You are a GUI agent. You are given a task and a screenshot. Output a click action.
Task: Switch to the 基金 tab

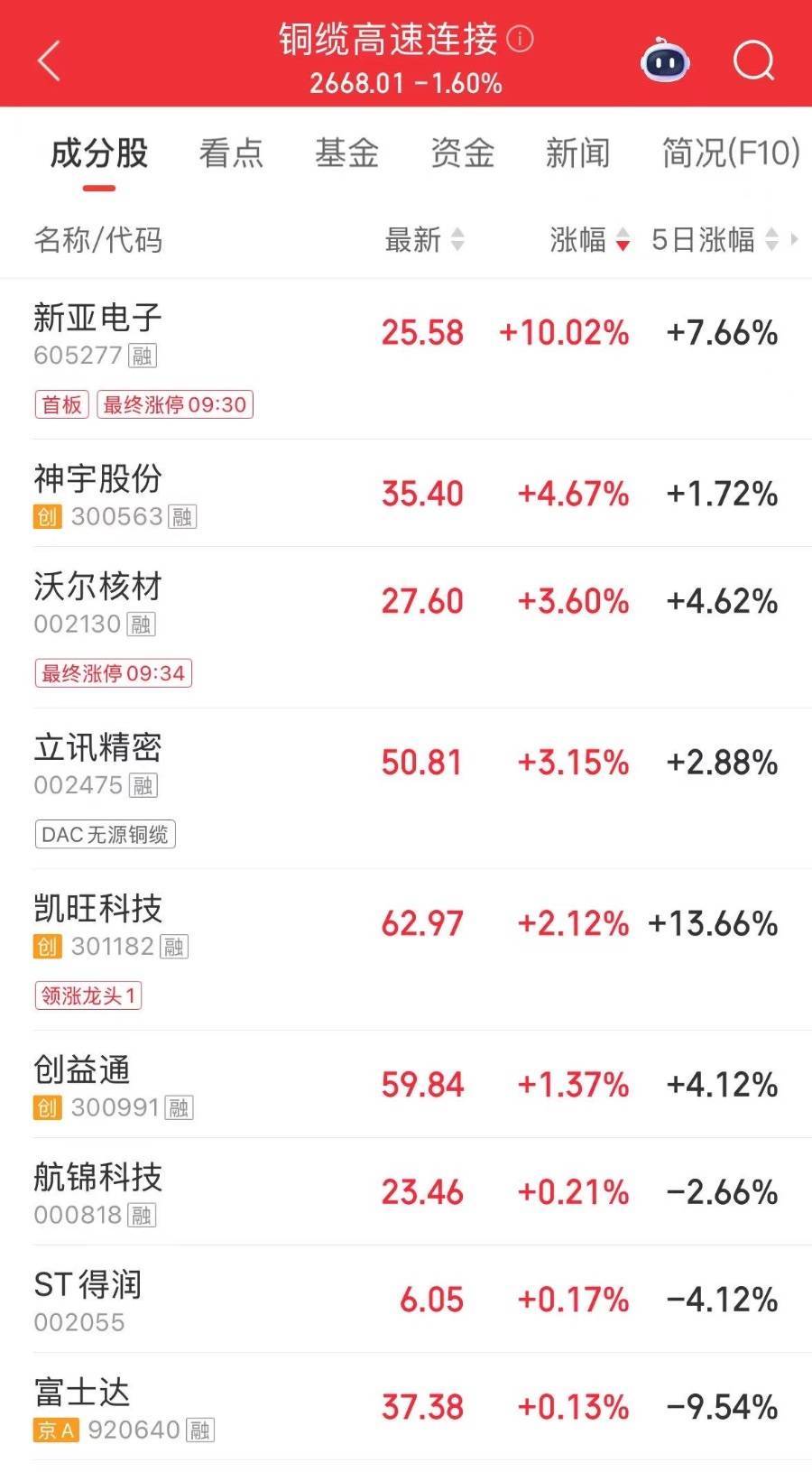346,153
